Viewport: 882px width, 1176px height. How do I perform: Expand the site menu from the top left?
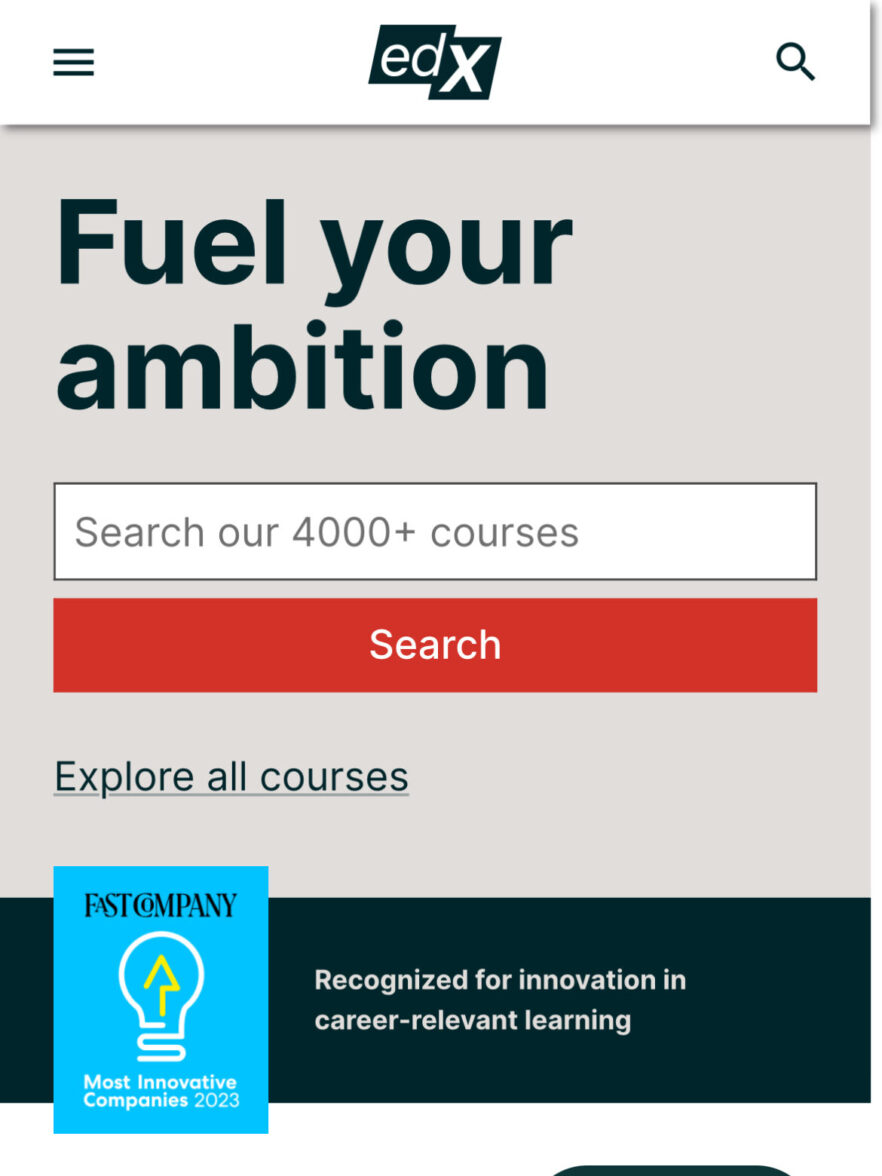click(72, 62)
